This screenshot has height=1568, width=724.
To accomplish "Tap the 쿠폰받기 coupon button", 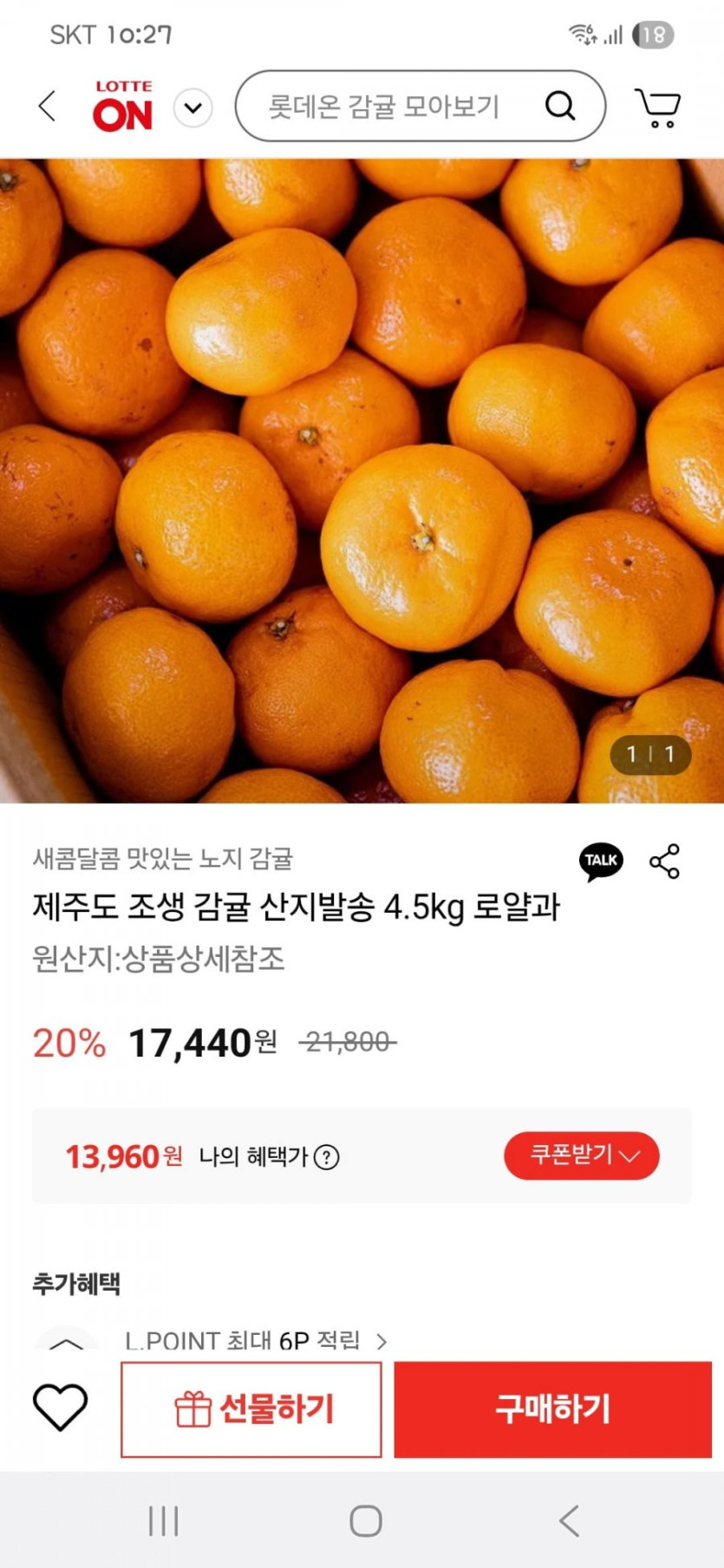I will pyautogui.click(x=582, y=1155).
